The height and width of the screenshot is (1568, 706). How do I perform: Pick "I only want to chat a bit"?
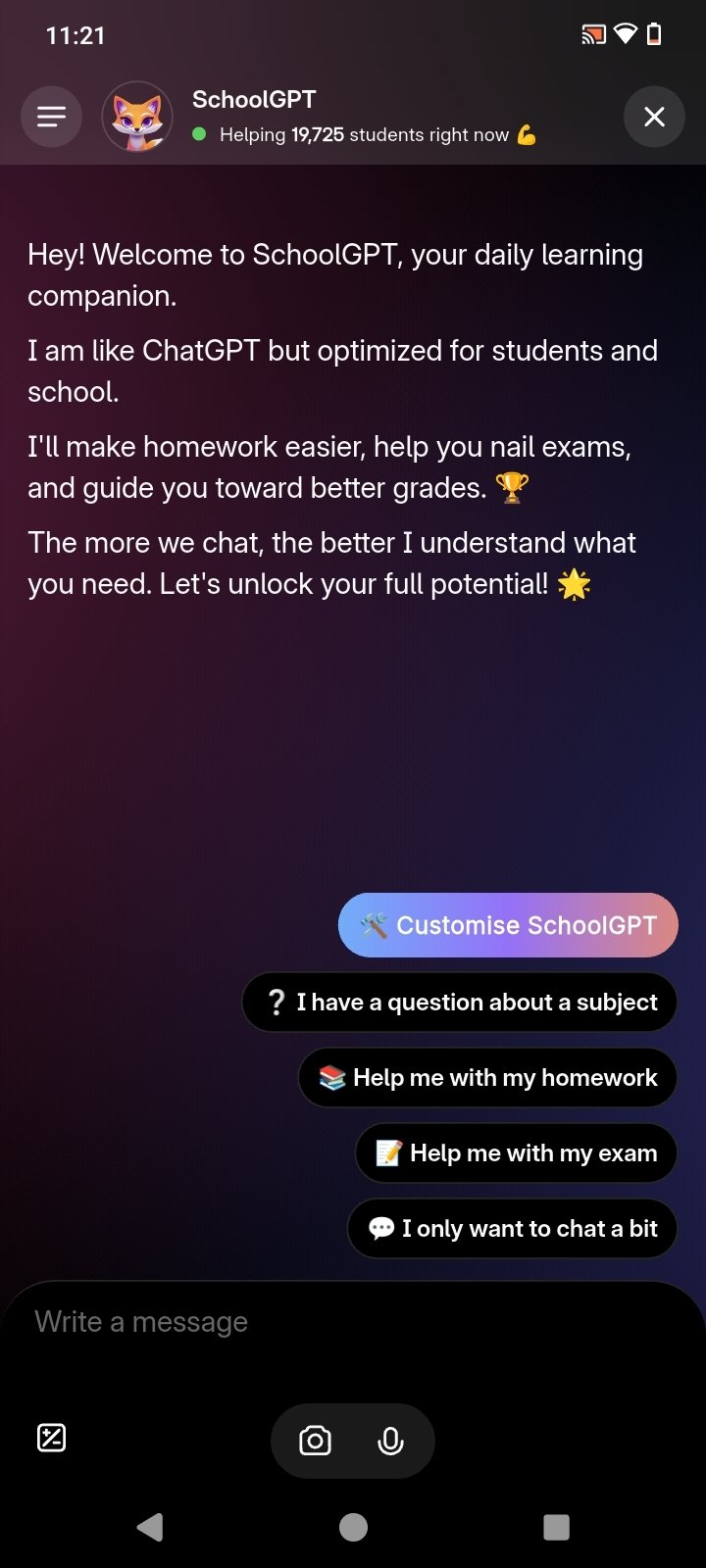point(512,1228)
